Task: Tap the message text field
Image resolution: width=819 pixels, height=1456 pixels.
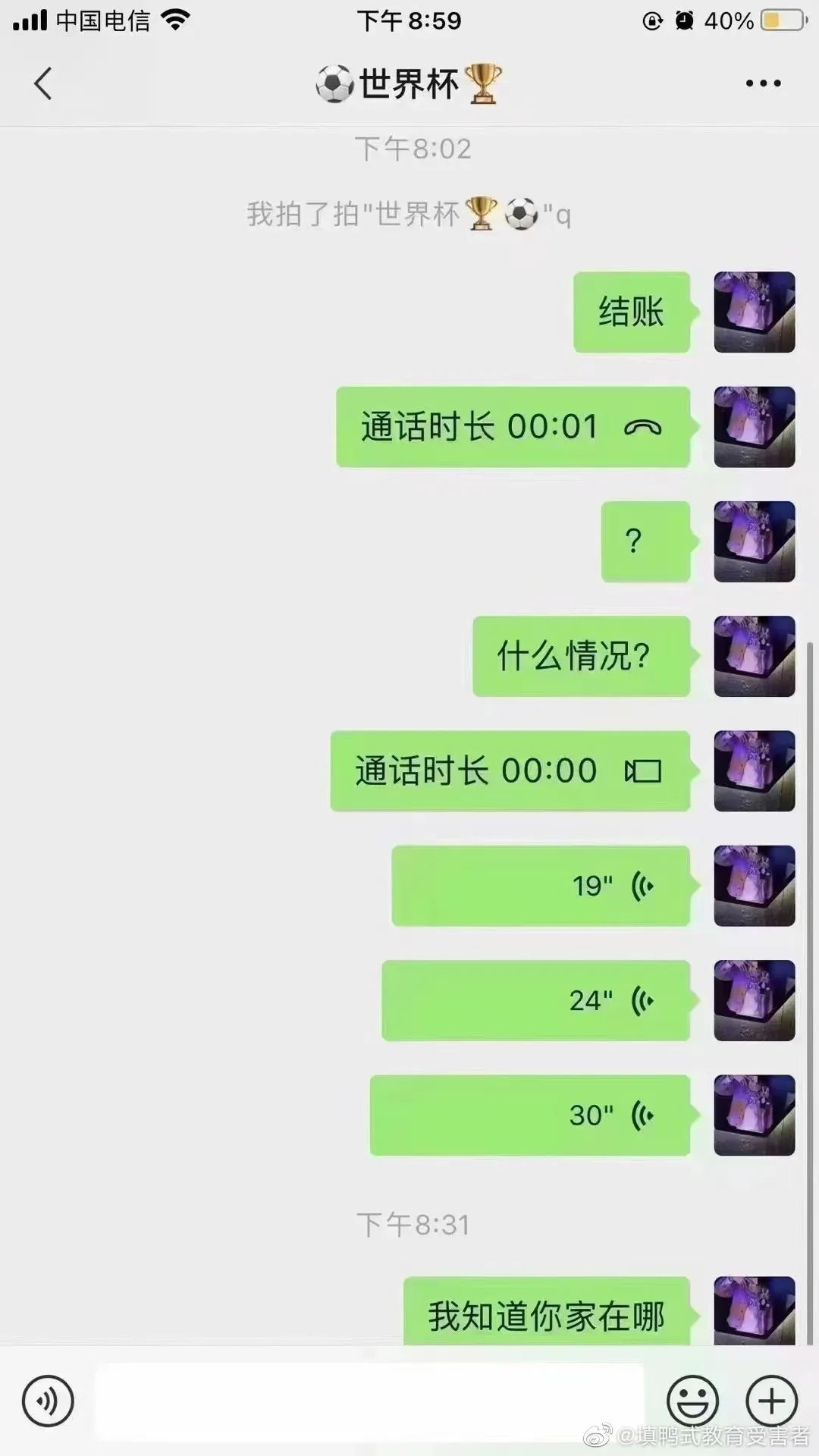Action: pyautogui.click(x=369, y=1401)
